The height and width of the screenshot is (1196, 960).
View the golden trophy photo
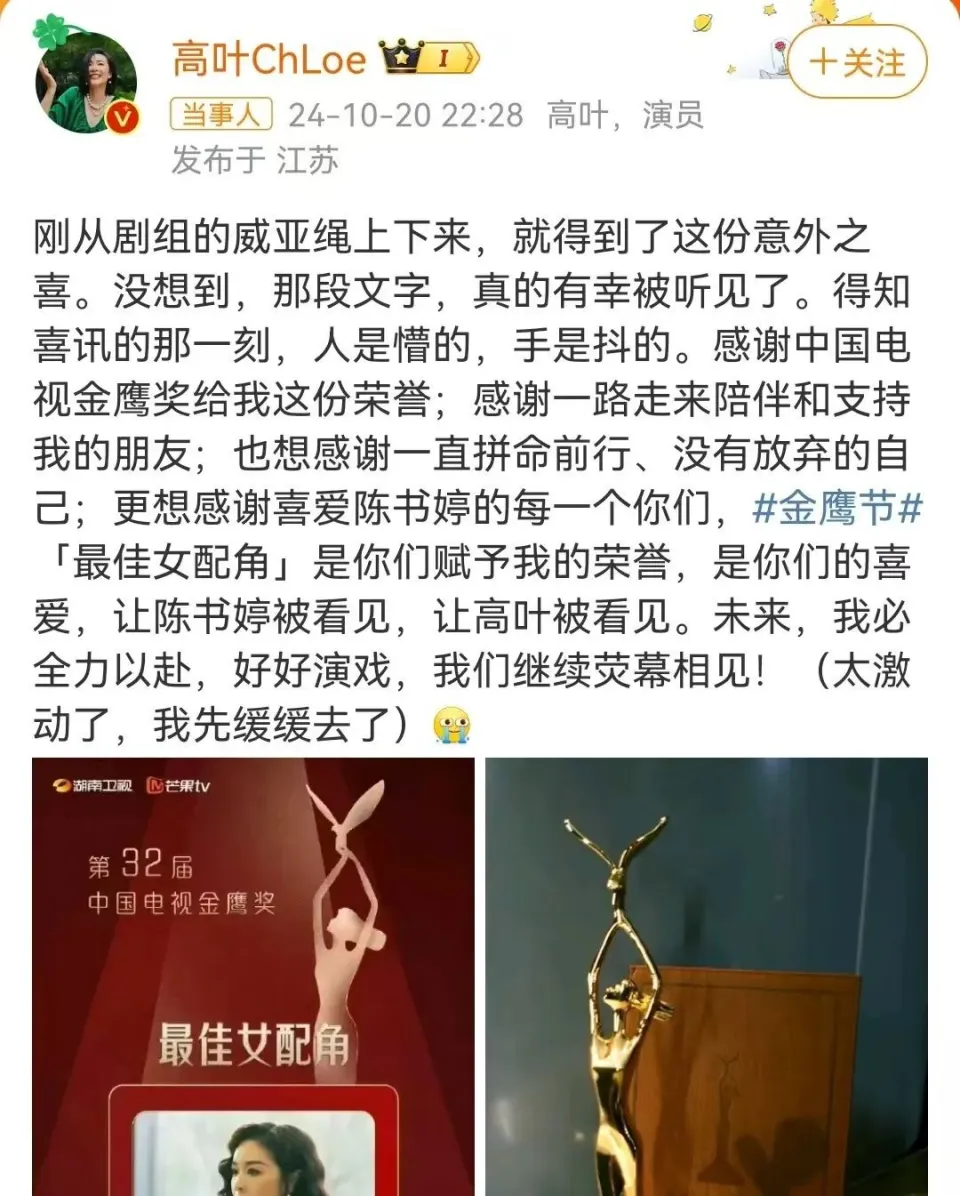pyautogui.click(x=706, y=975)
